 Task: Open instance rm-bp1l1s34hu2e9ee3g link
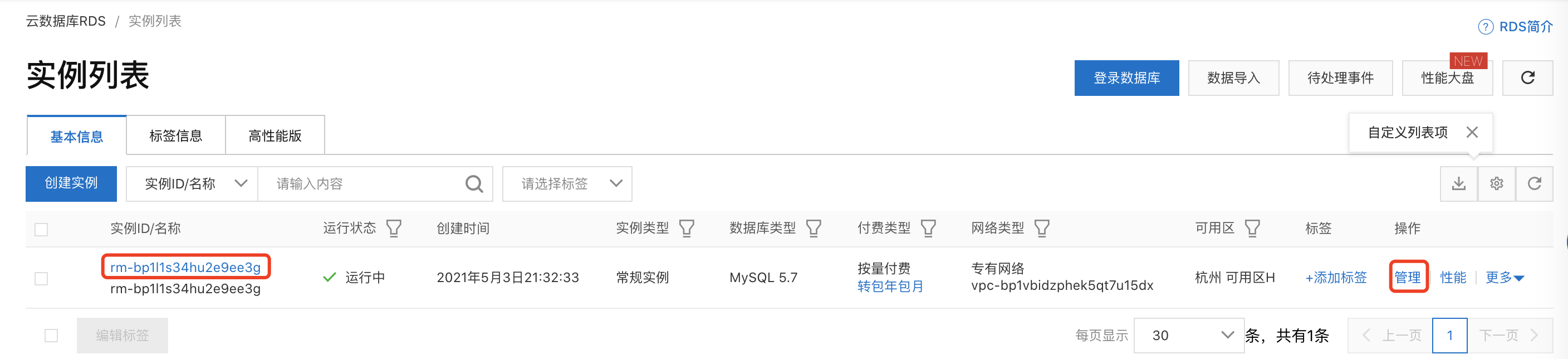pyautogui.click(x=185, y=267)
